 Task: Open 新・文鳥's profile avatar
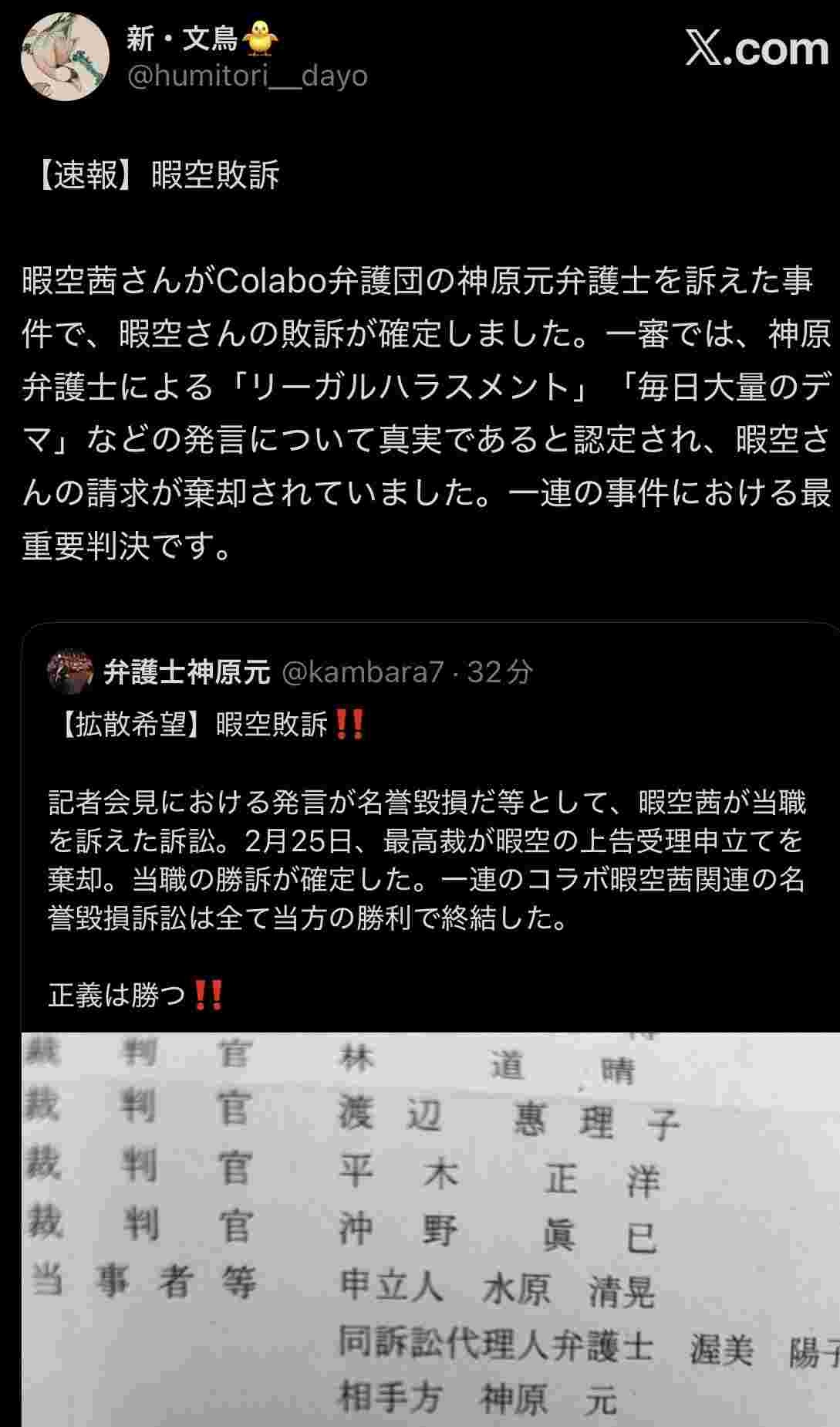point(65,57)
